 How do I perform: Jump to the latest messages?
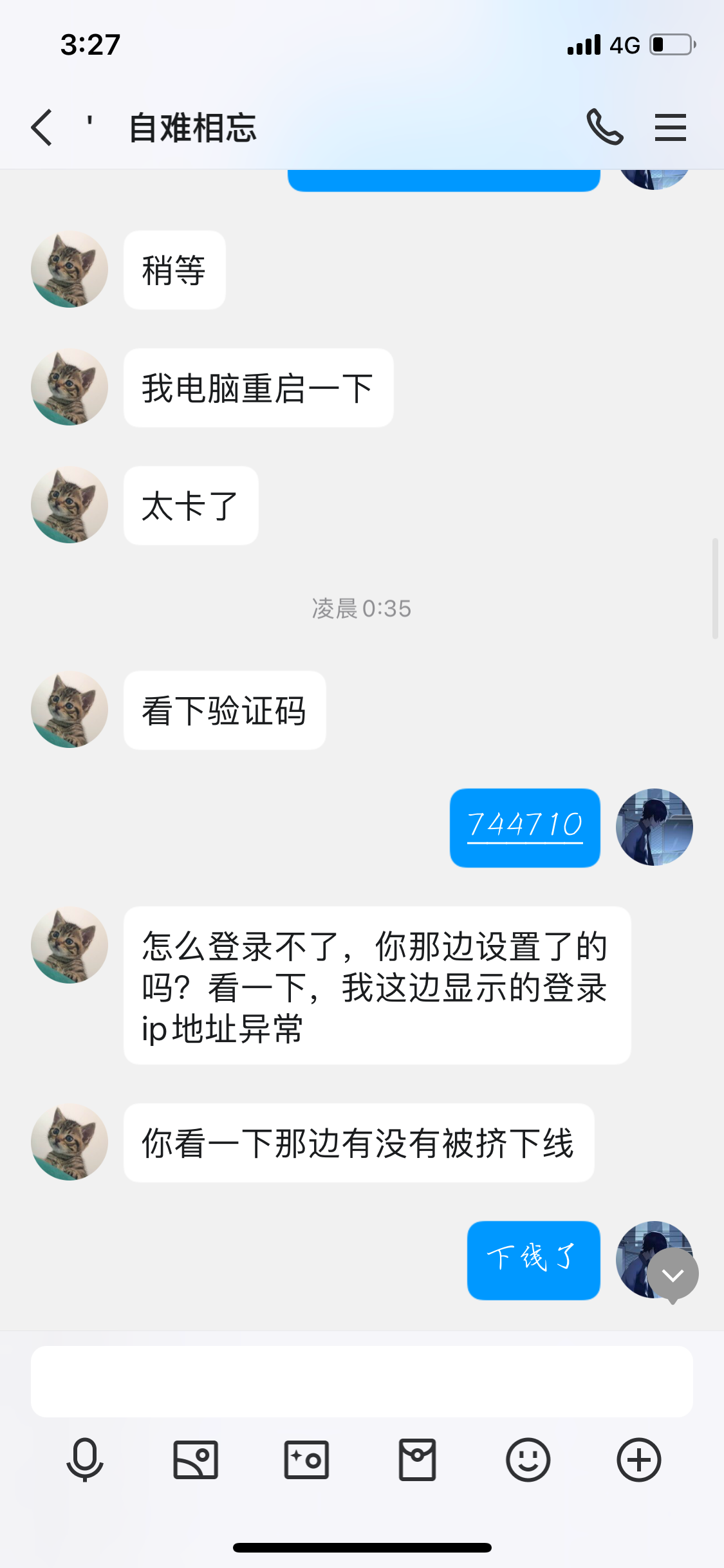coord(673,1274)
